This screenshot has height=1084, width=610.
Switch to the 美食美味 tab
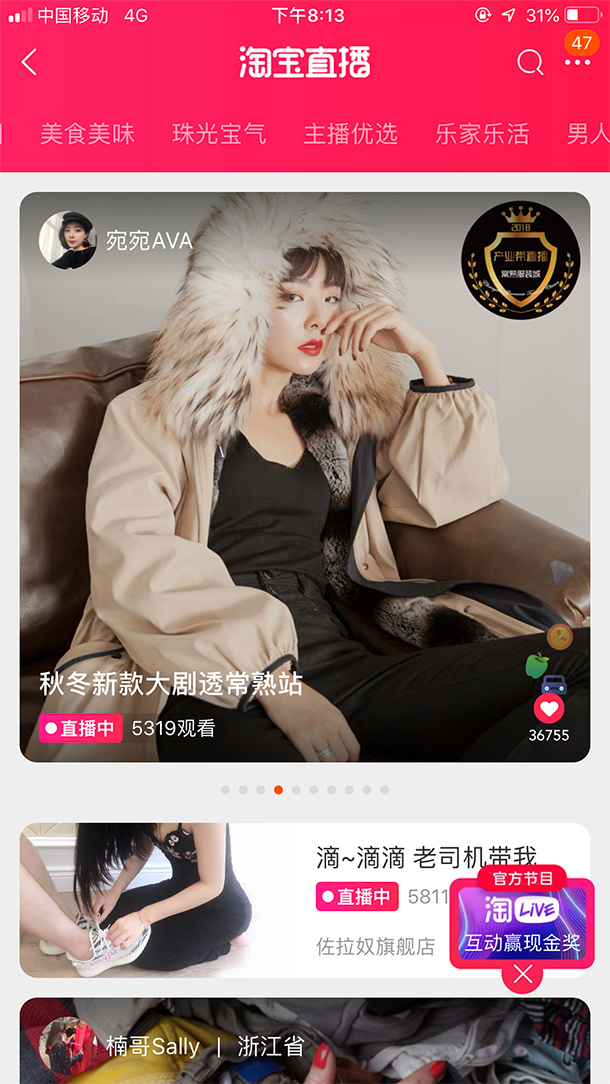(87, 133)
